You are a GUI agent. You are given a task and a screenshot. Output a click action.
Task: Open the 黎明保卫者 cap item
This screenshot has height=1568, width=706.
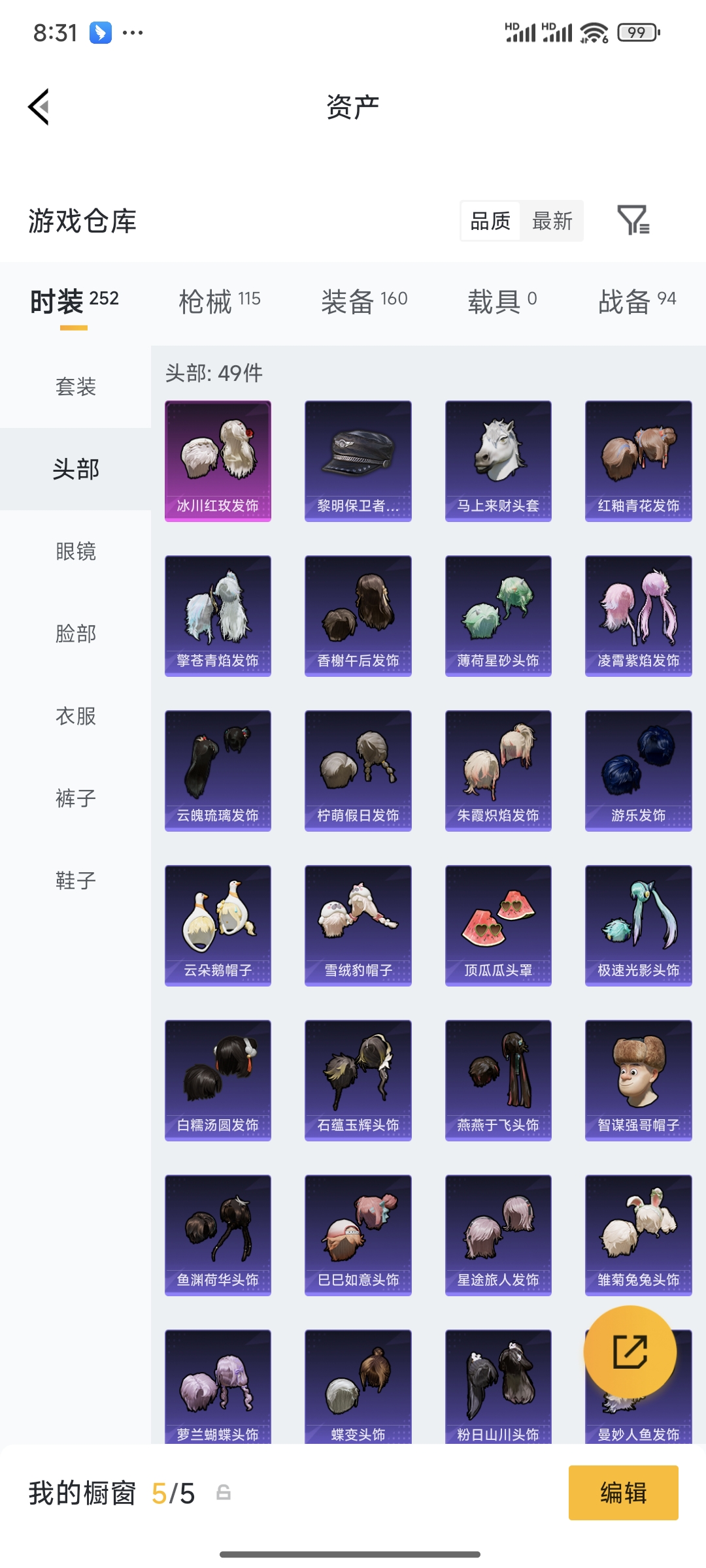tap(358, 457)
